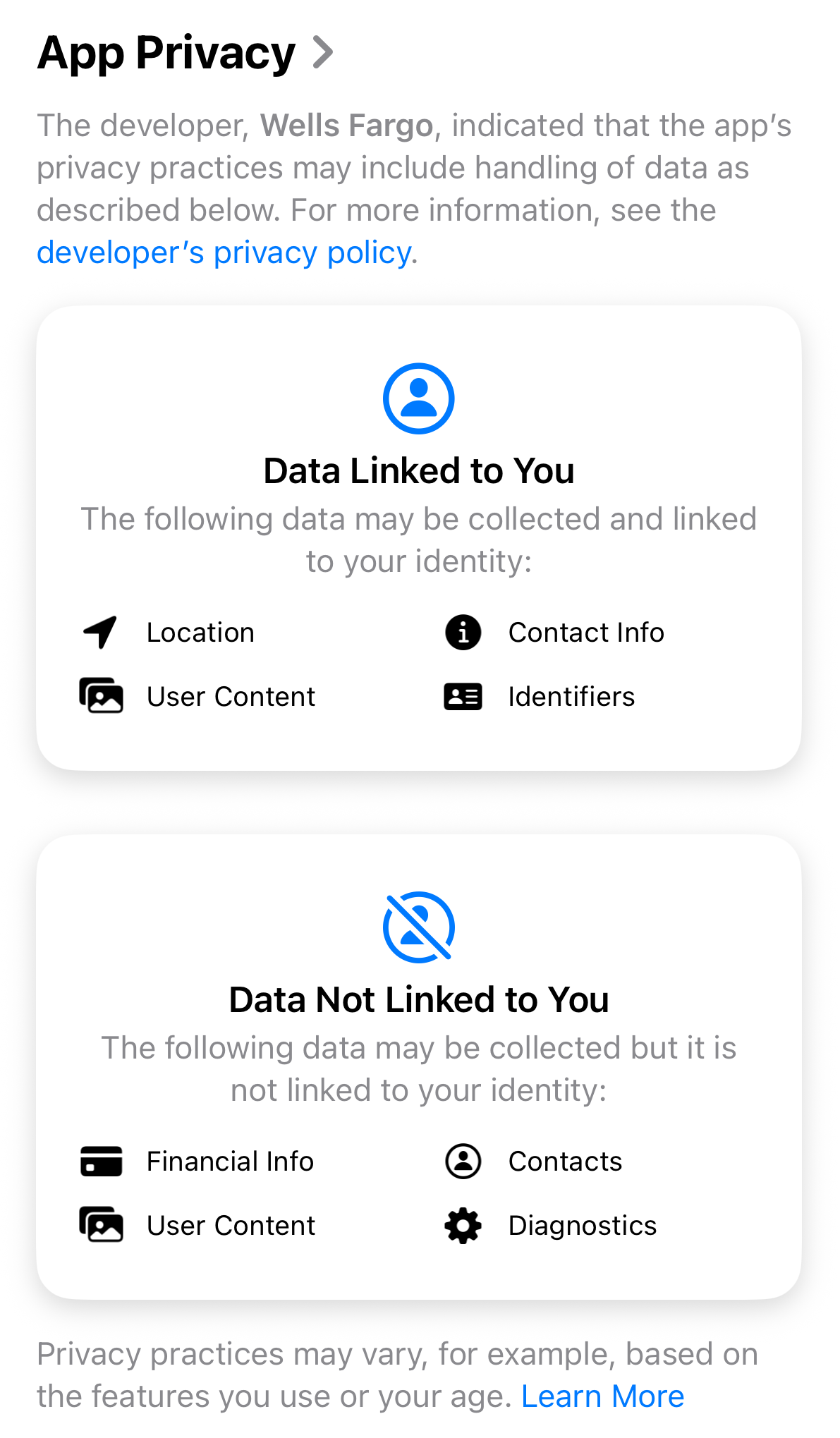Open the App Privacy details chevron
This screenshot has width=840, height=1438.
[322, 53]
